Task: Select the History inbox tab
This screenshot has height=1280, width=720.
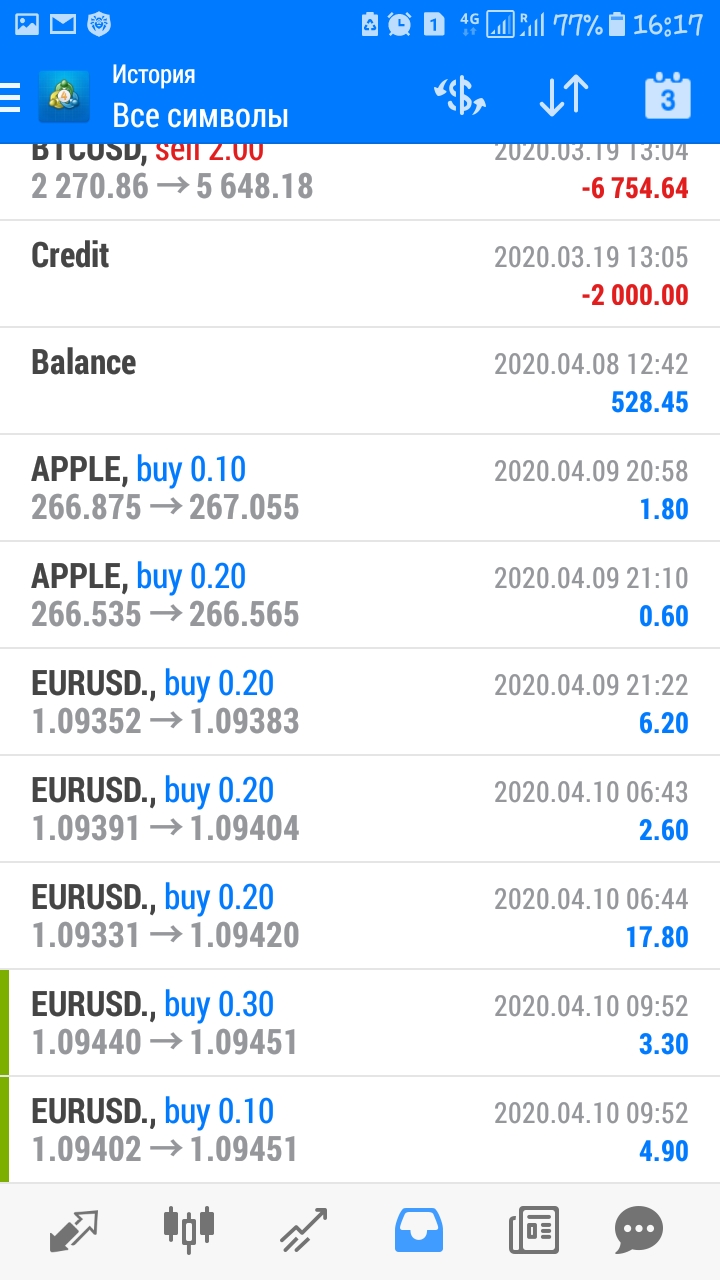Action: (419, 1231)
